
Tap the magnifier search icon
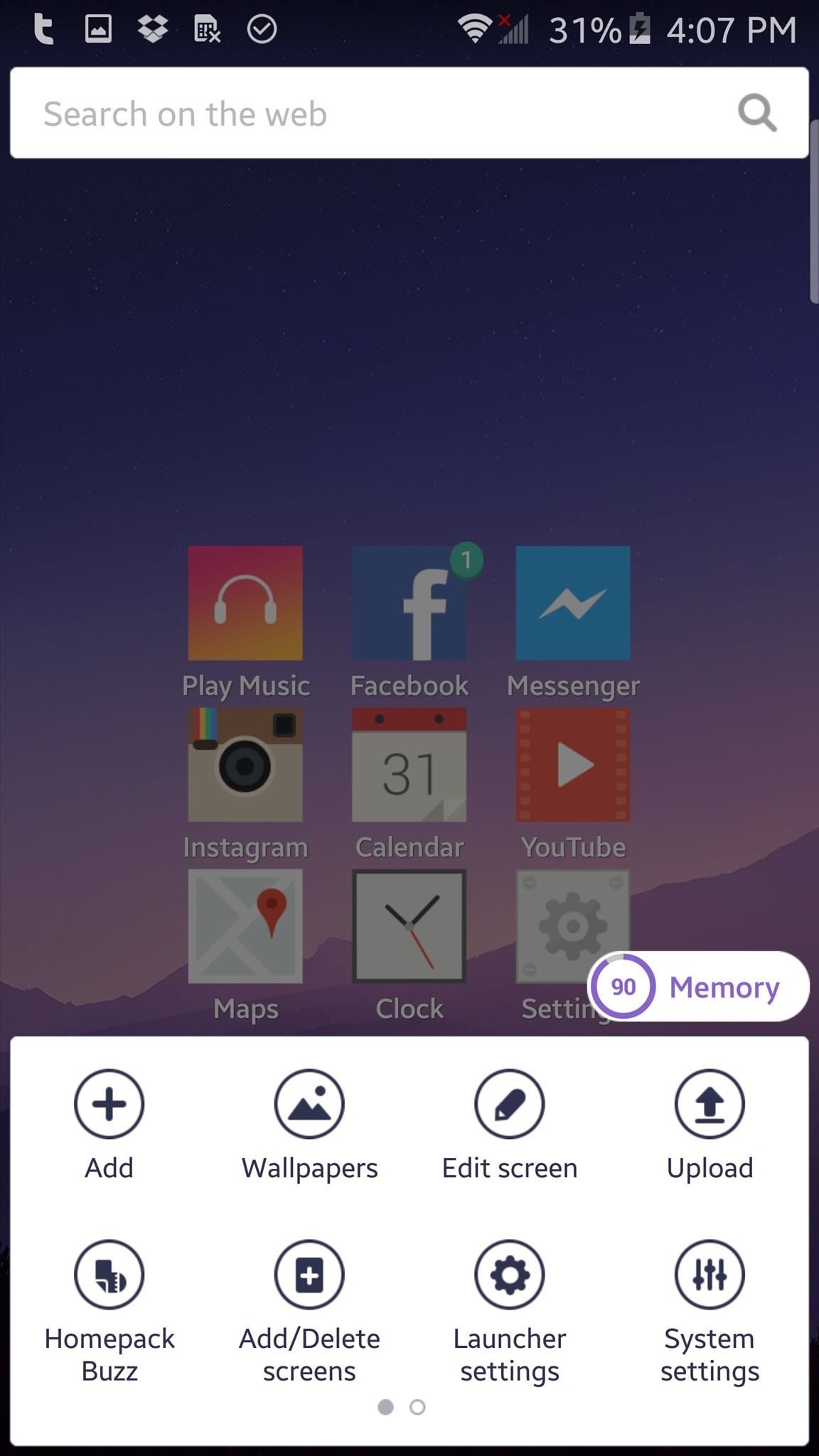[756, 114]
